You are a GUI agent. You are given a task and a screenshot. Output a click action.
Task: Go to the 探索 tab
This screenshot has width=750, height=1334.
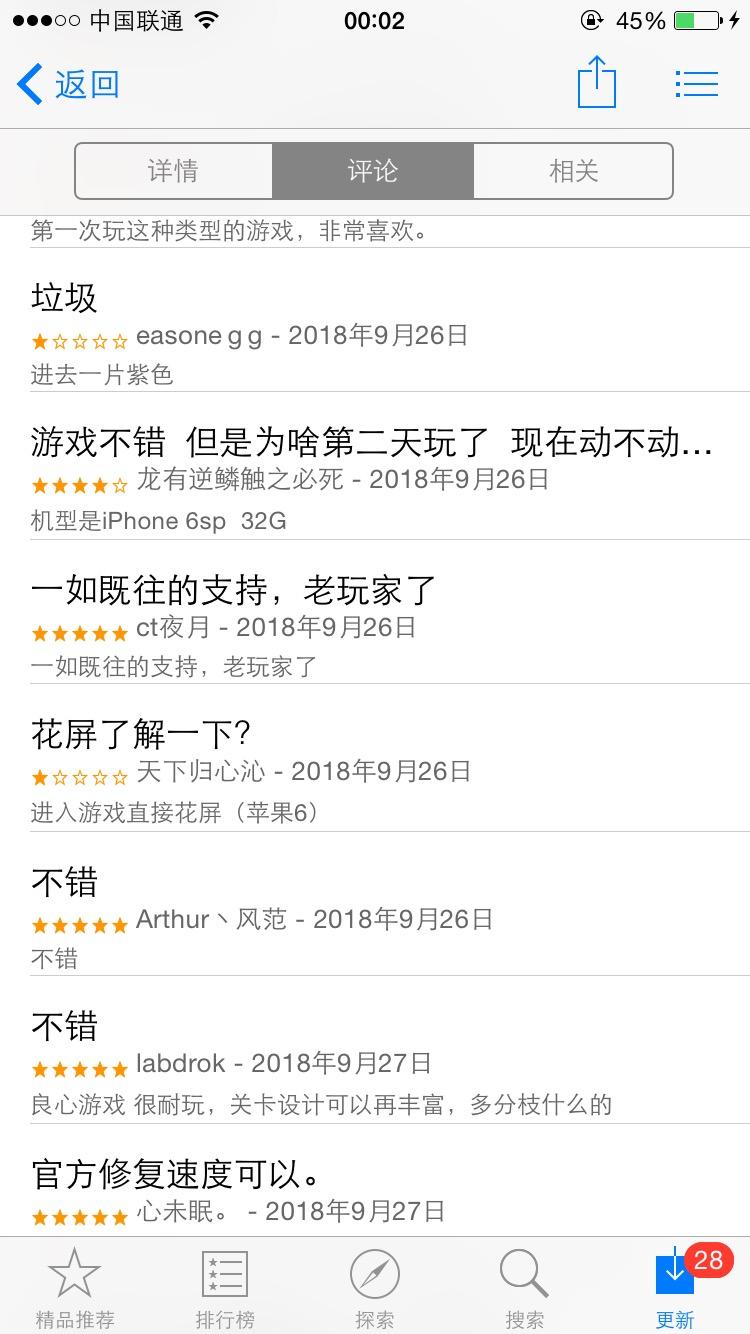click(375, 1287)
